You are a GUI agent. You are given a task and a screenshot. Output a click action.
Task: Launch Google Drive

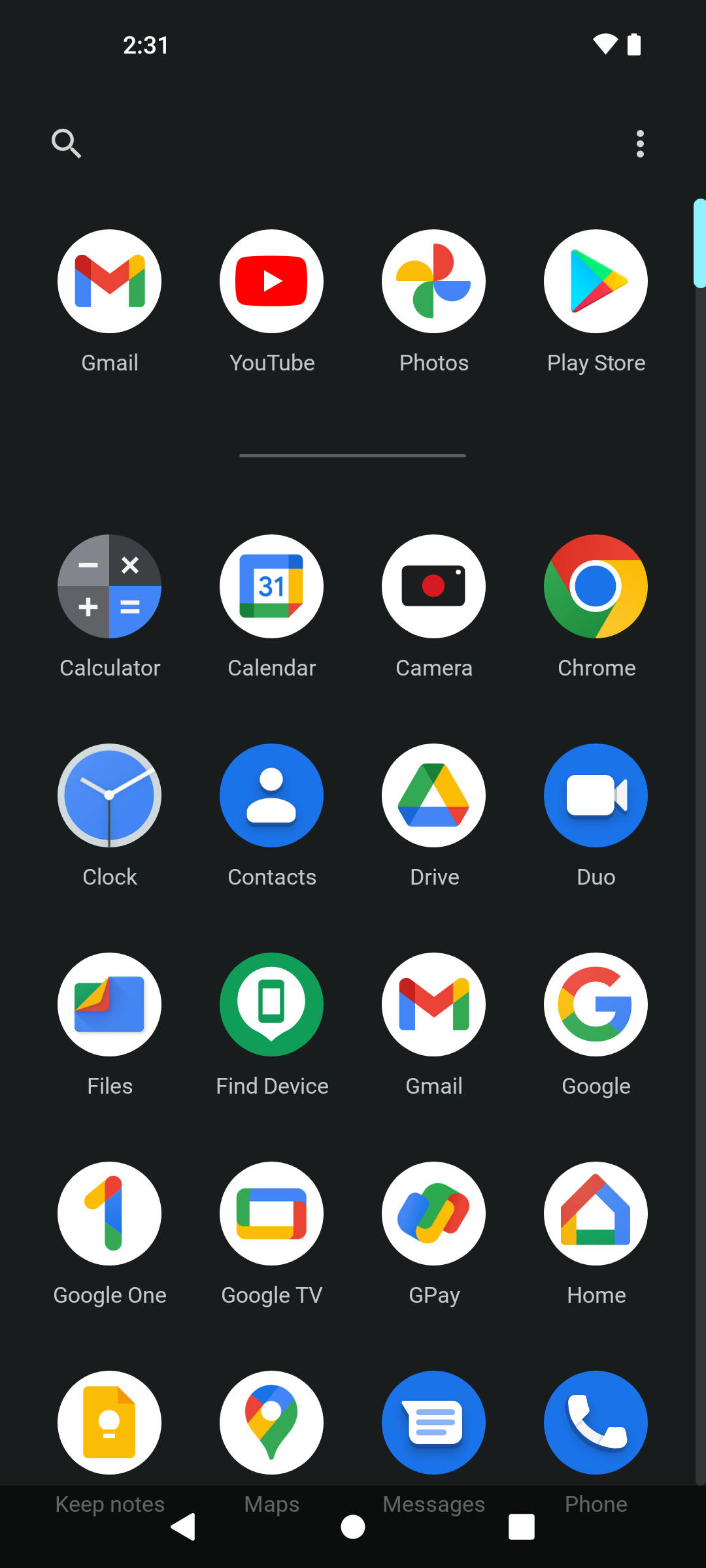(x=433, y=796)
